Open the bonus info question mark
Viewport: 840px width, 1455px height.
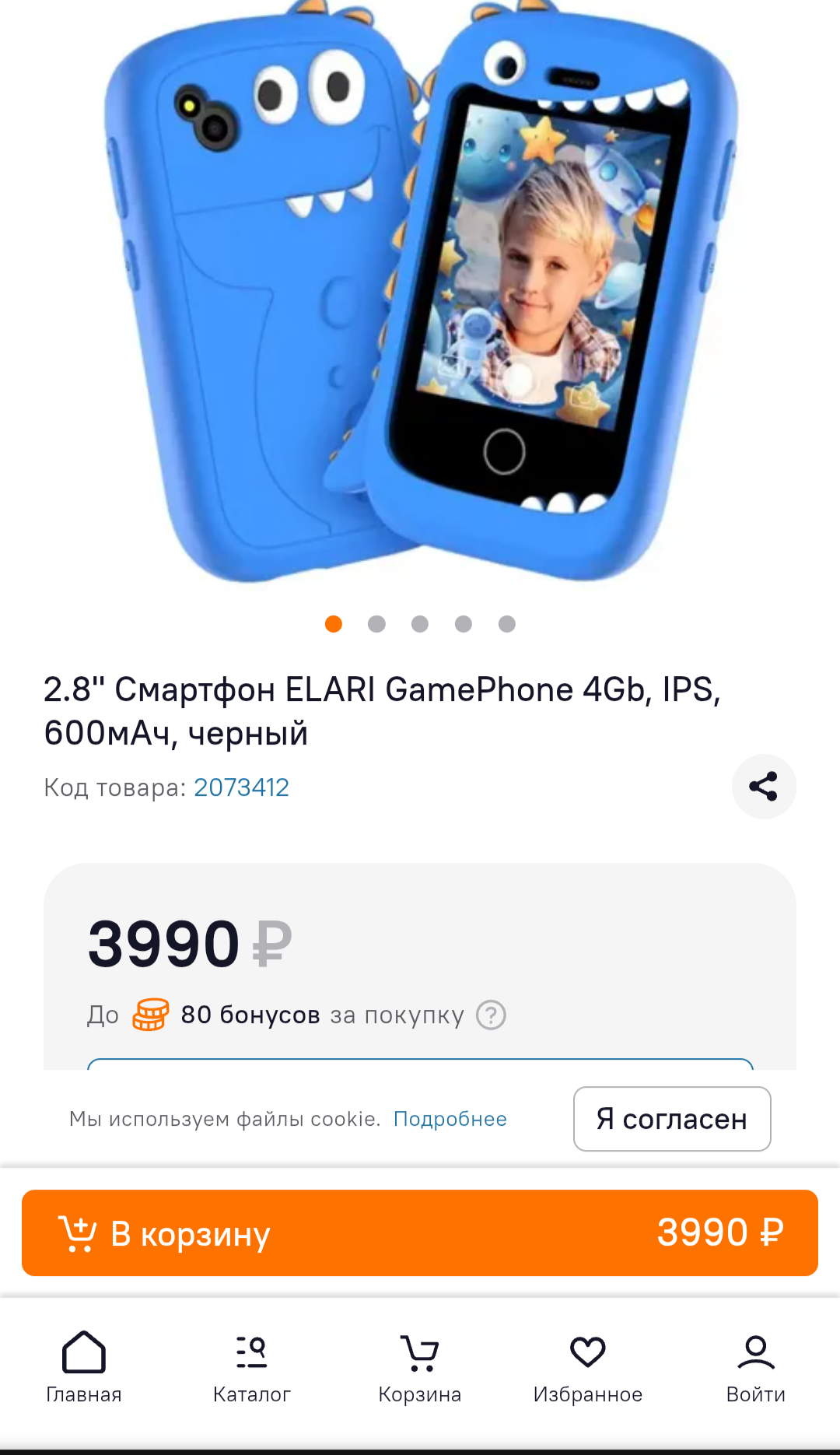pyautogui.click(x=491, y=1015)
